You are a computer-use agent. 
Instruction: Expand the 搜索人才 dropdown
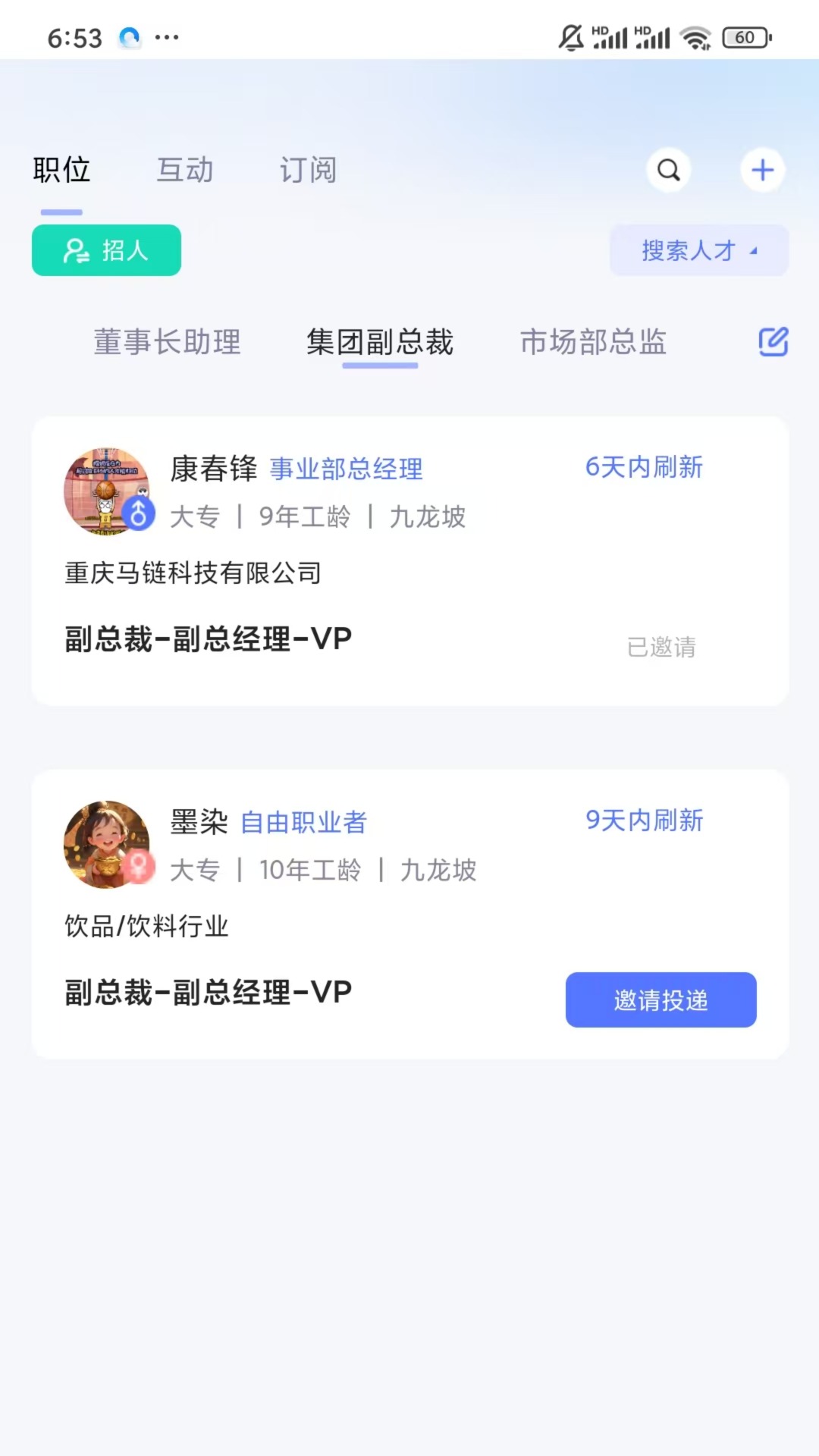tap(698, 250)
